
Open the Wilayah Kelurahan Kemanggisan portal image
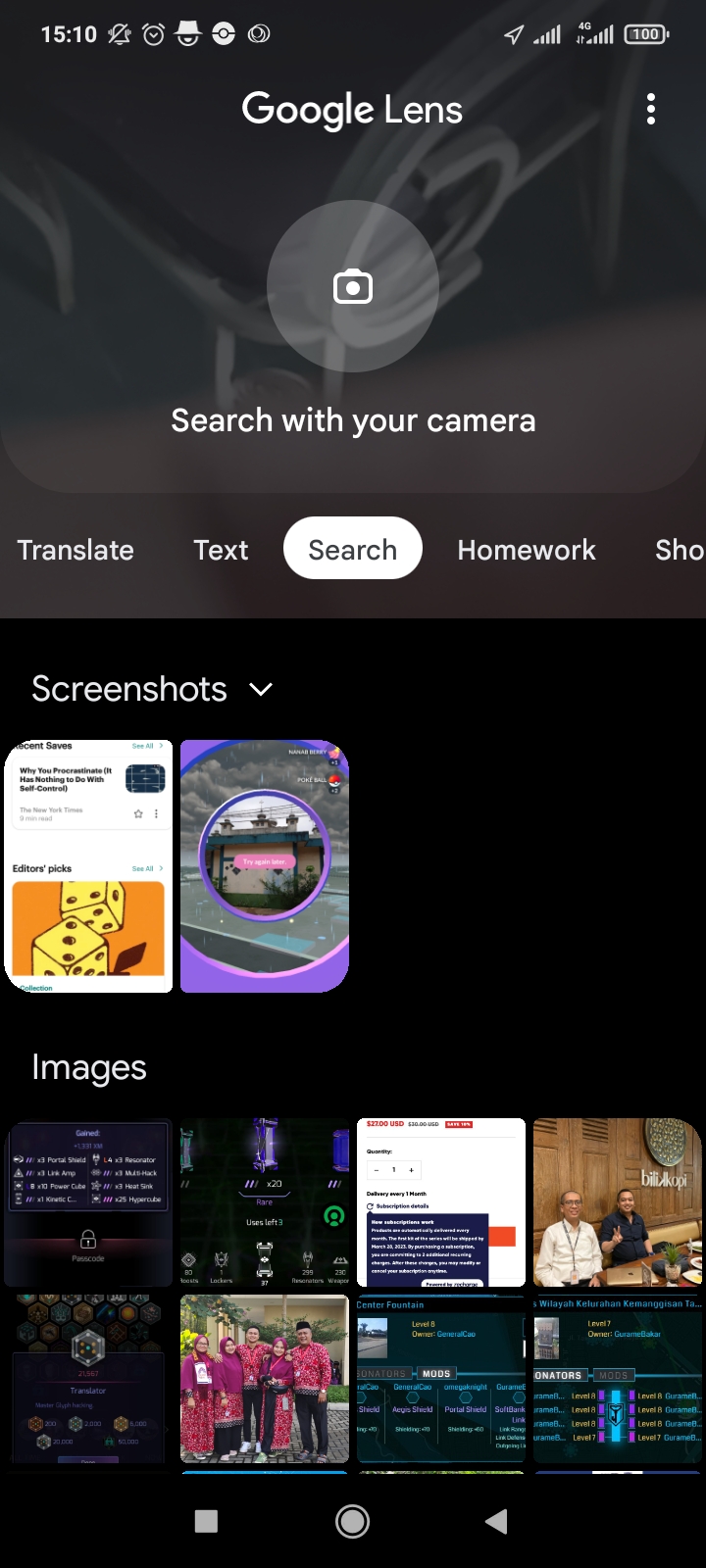click(x=618, y=1379)
